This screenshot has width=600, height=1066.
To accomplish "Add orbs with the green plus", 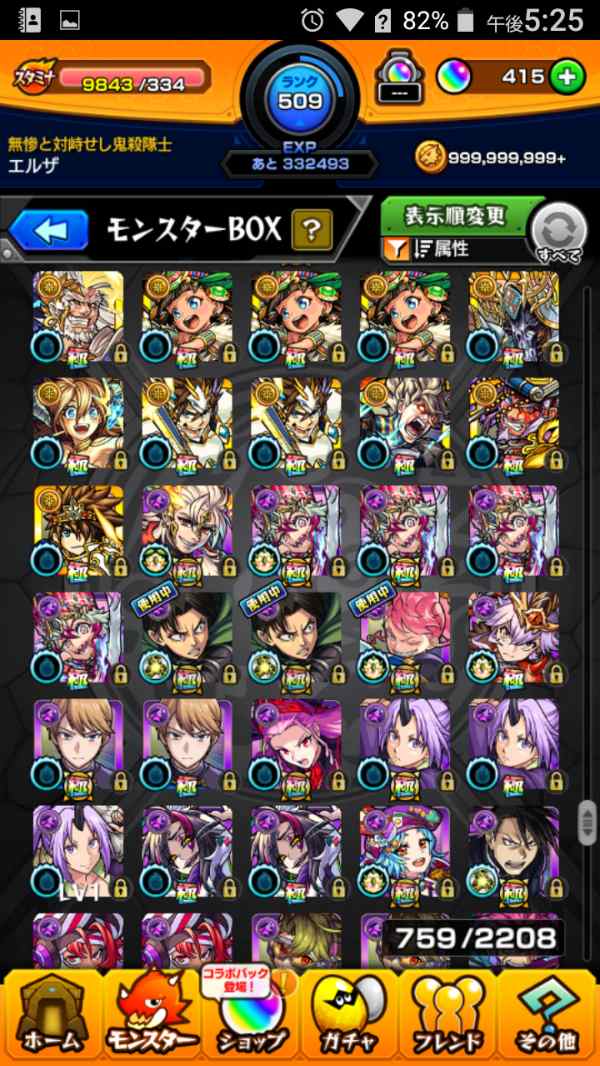I will [566, 77].
